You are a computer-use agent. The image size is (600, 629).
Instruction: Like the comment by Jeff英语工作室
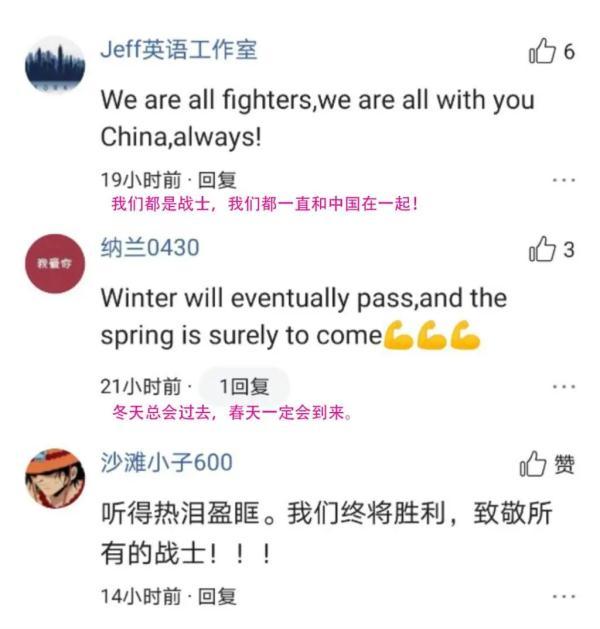[541, 52]
